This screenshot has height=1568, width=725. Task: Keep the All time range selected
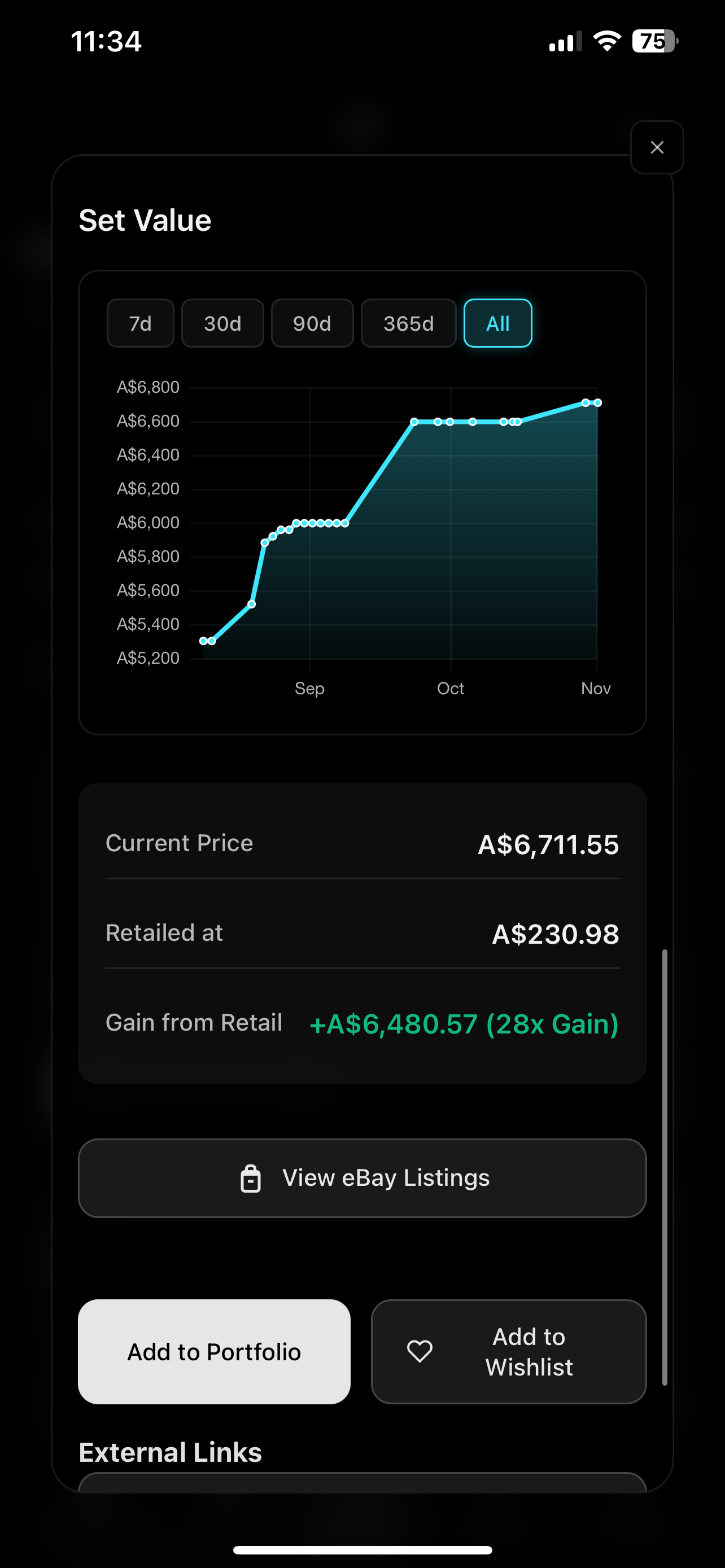click(x=497, y=323)
